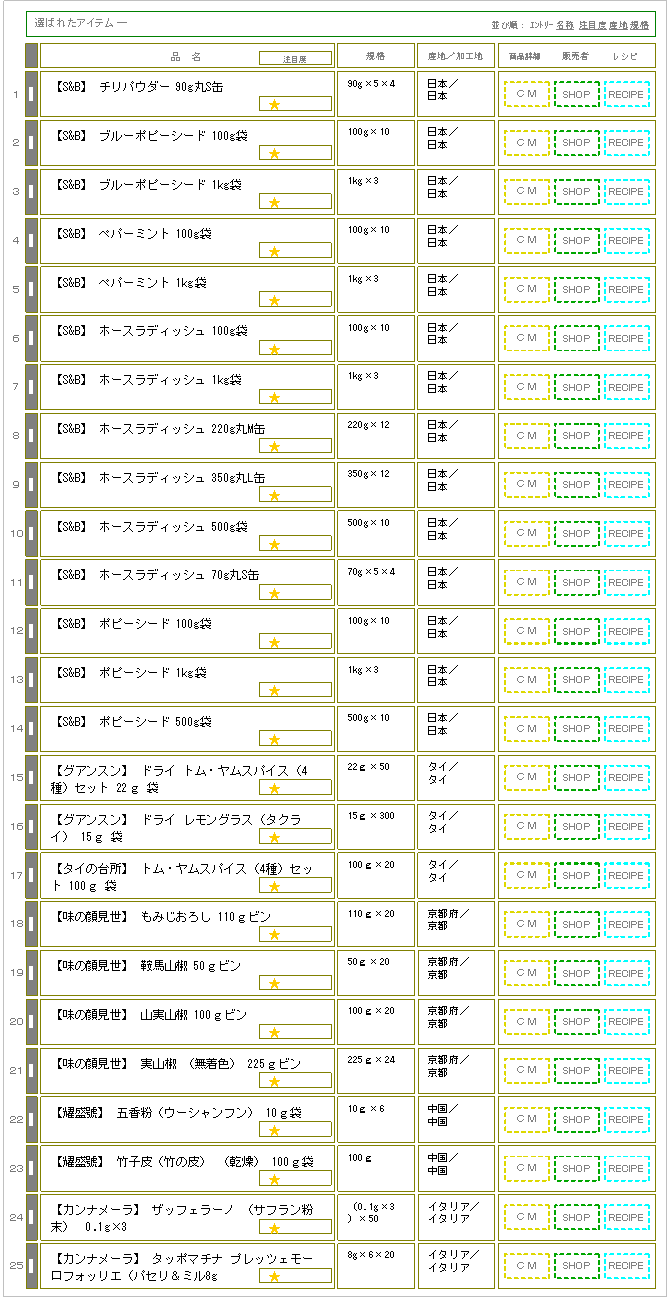Open SHOP for ブルーポピーシード 100g袋
The image size is (668, 1298).
(x=576, y=143)
